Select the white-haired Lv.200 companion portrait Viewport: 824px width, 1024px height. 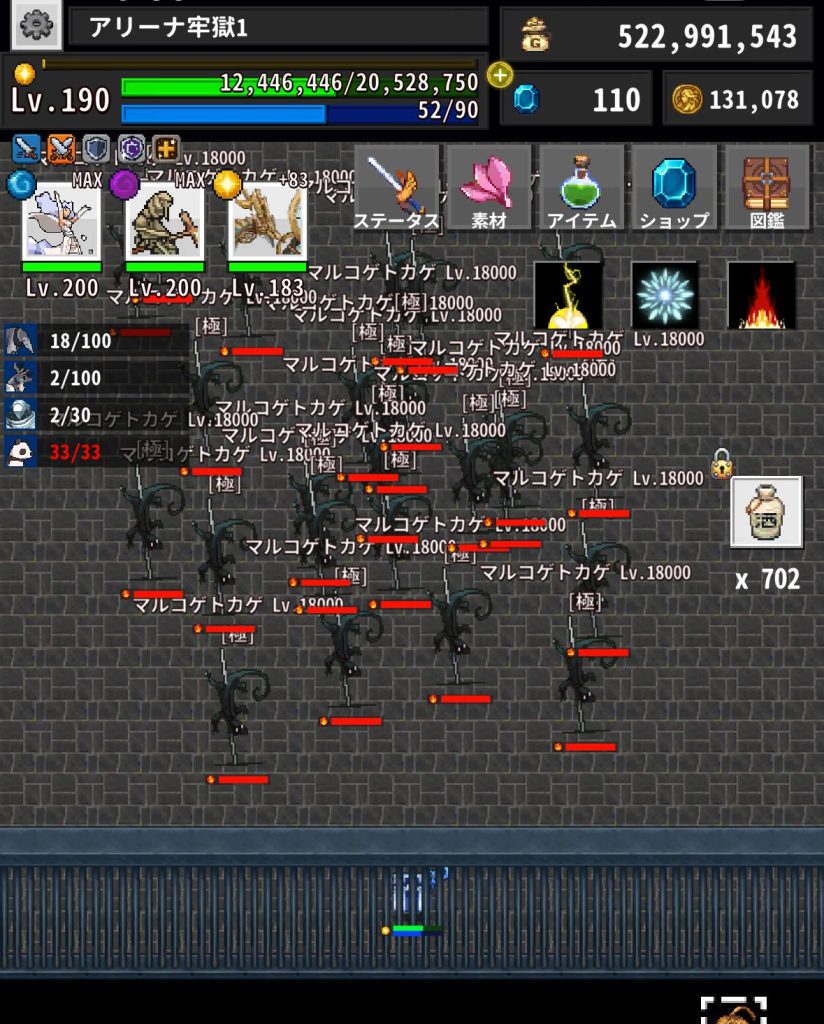click(x=60, y=224)
